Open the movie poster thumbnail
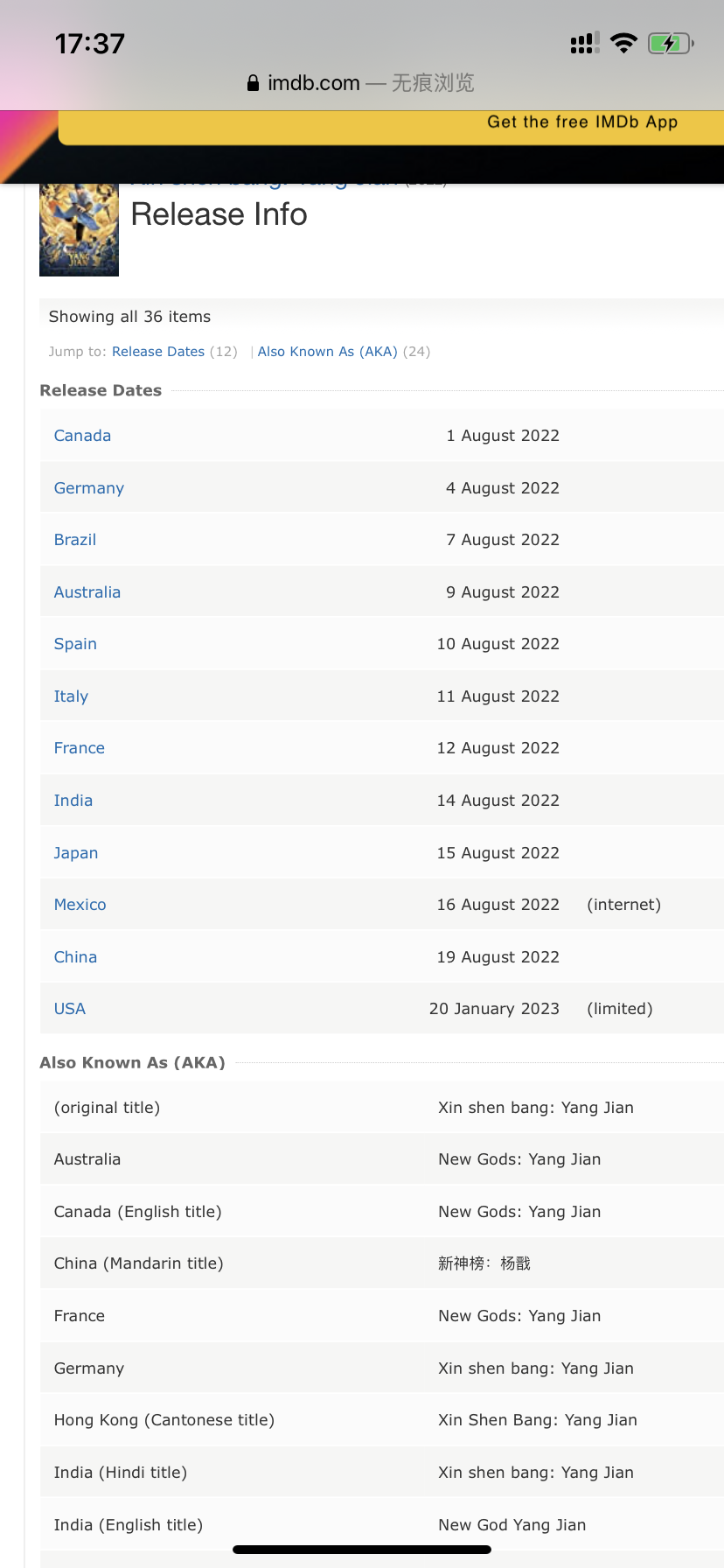Image resolution: width=724 pixels, height=1568 pixels. pos(79,229)
